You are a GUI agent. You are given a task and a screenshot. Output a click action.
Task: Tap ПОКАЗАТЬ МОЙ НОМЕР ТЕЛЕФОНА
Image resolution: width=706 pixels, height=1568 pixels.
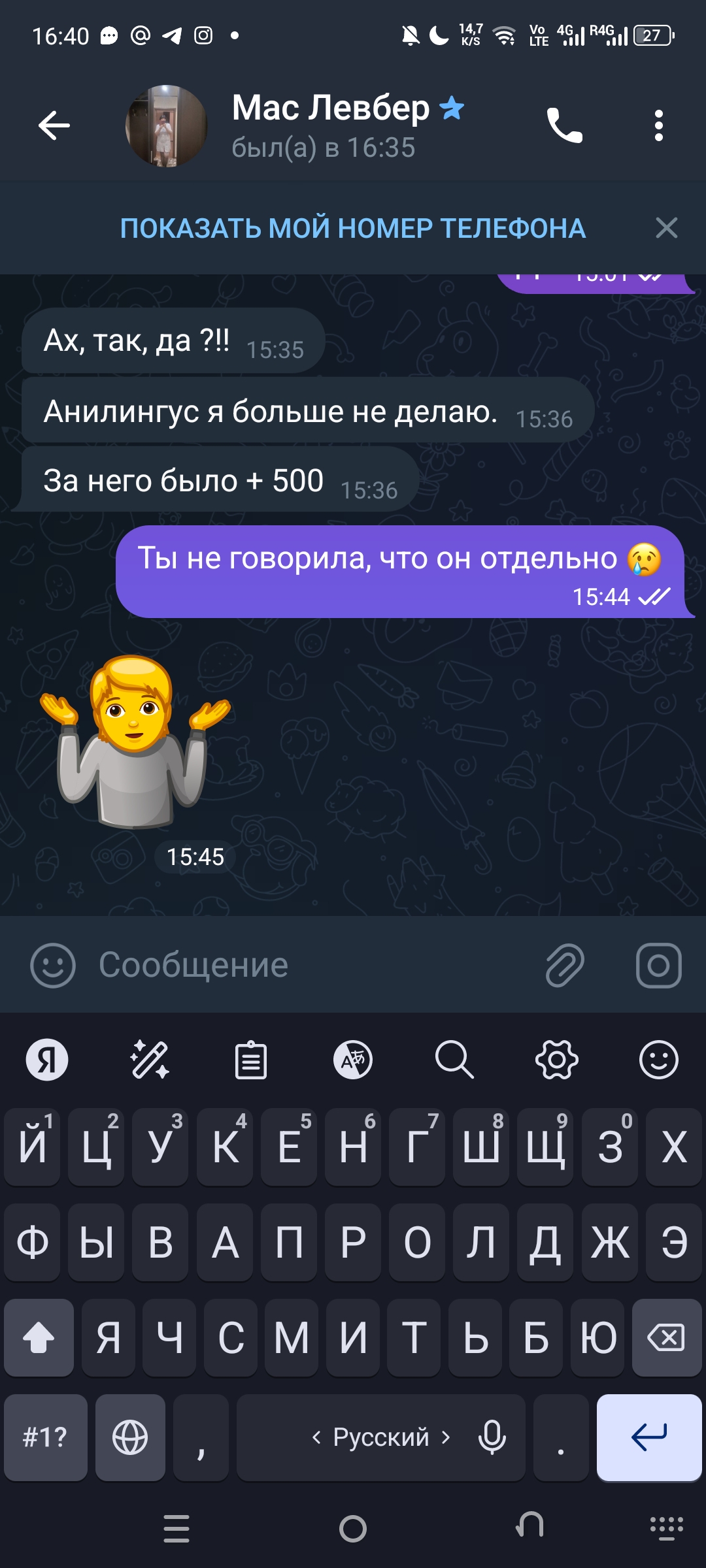[x=353, y=229]
